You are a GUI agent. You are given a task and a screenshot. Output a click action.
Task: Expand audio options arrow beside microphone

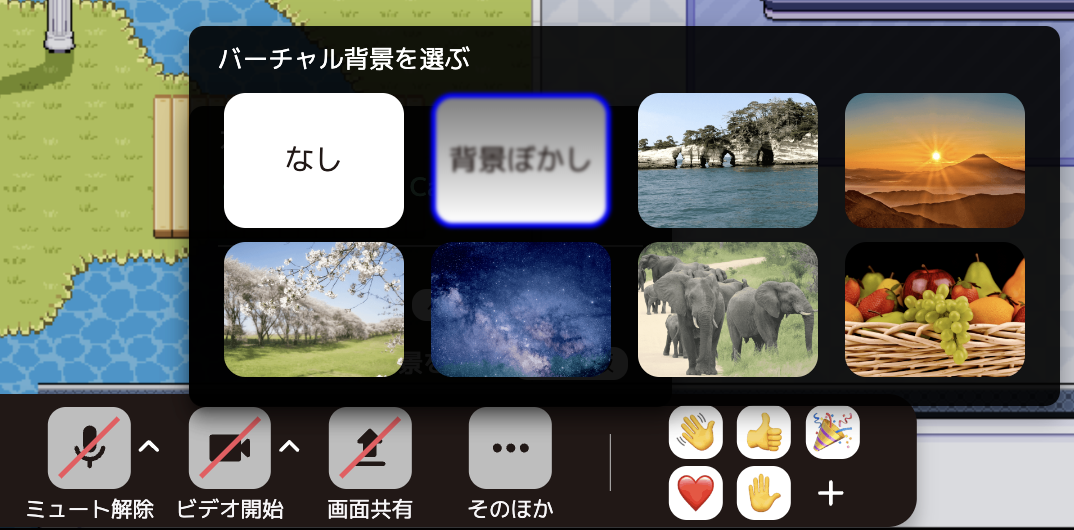click(148, 446)
